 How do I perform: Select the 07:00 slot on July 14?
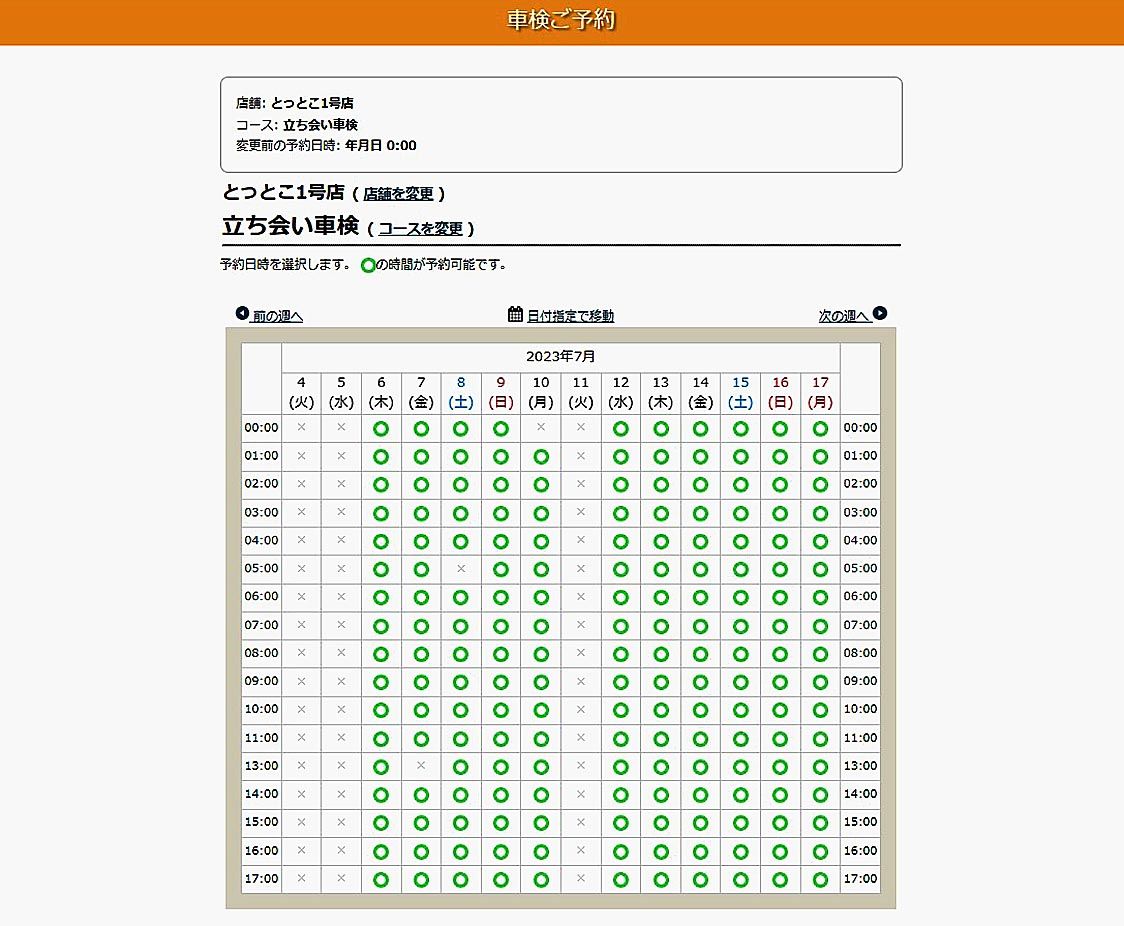tap(701, 625)
